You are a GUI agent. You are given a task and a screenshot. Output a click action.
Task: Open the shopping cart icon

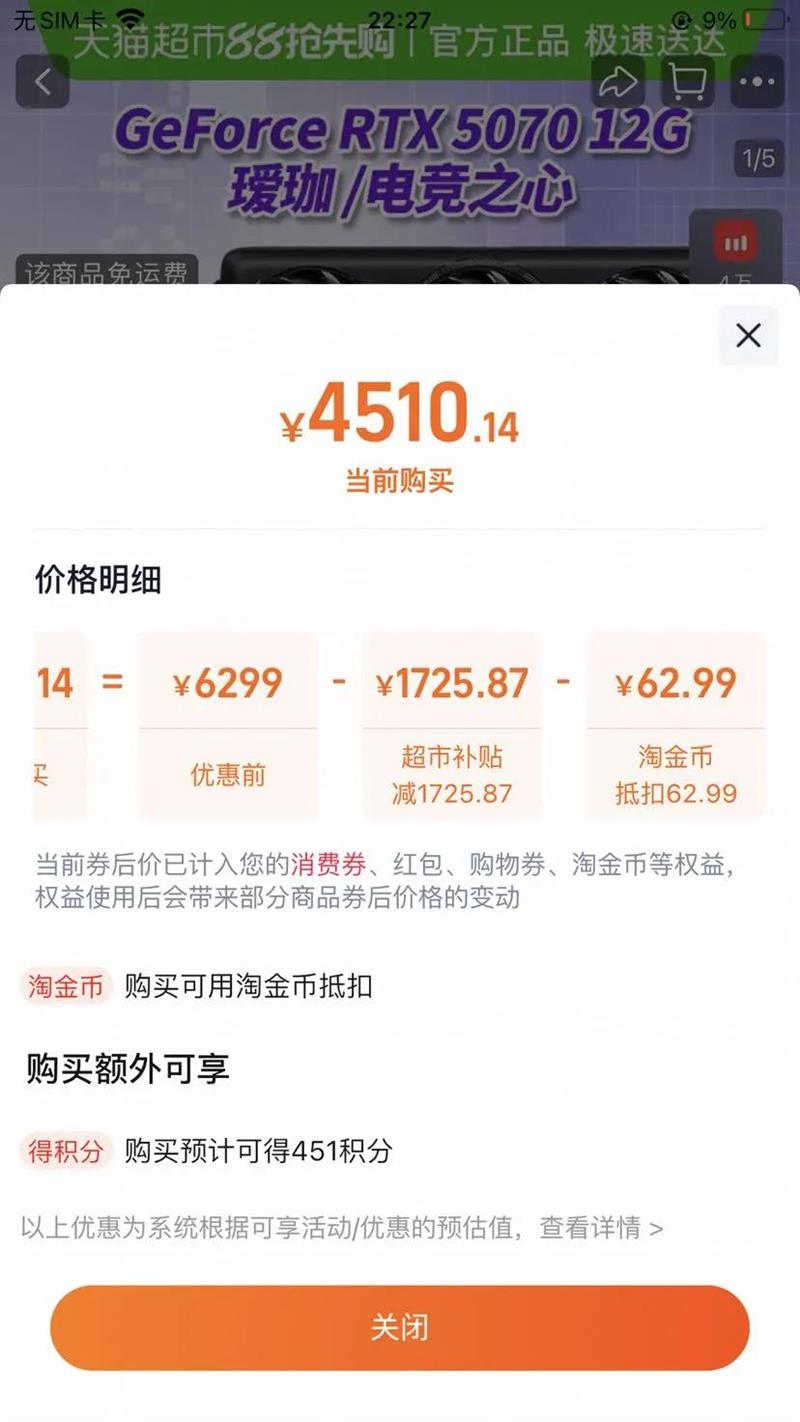click(689, 84)
